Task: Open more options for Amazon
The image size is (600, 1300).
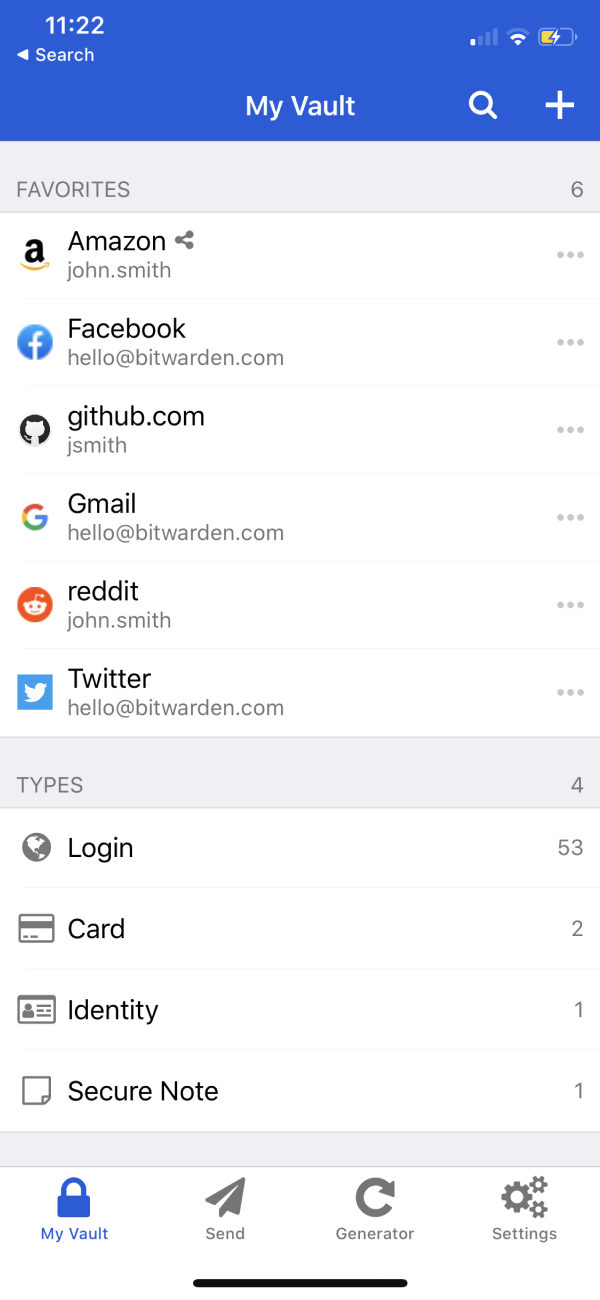Action: 570,255
